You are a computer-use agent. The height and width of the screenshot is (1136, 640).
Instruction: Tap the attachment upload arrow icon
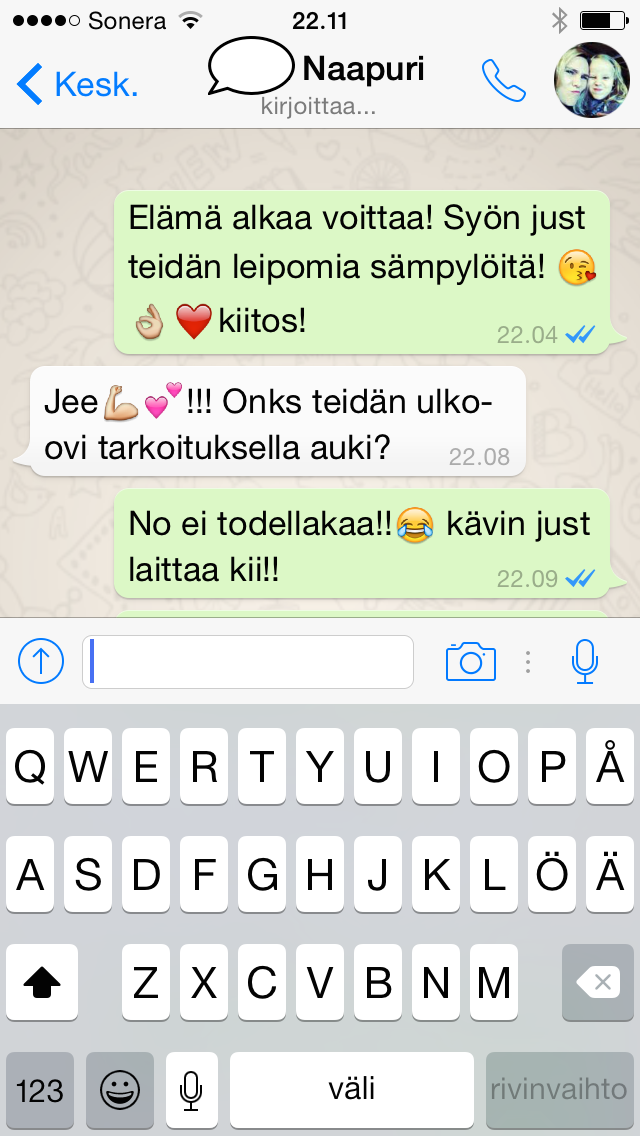41,661
